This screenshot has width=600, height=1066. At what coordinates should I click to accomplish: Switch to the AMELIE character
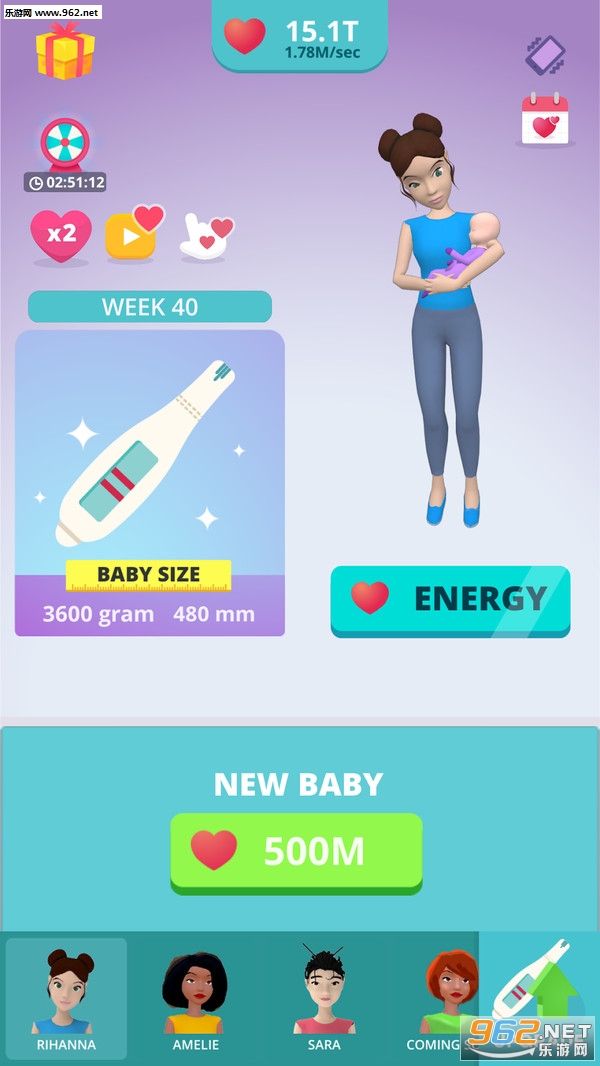195,998
